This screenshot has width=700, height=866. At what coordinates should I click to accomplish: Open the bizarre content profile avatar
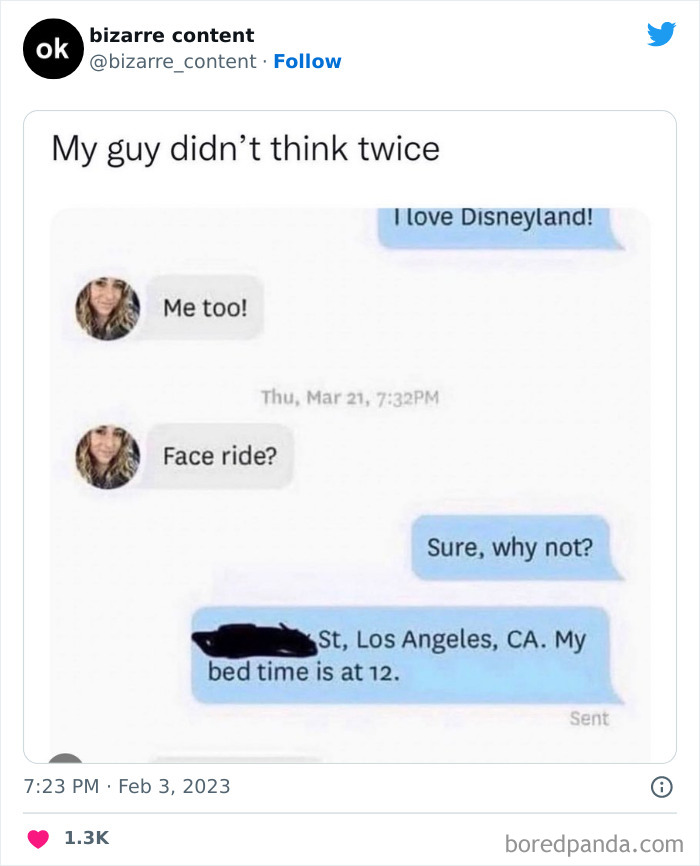coord(52,48)
